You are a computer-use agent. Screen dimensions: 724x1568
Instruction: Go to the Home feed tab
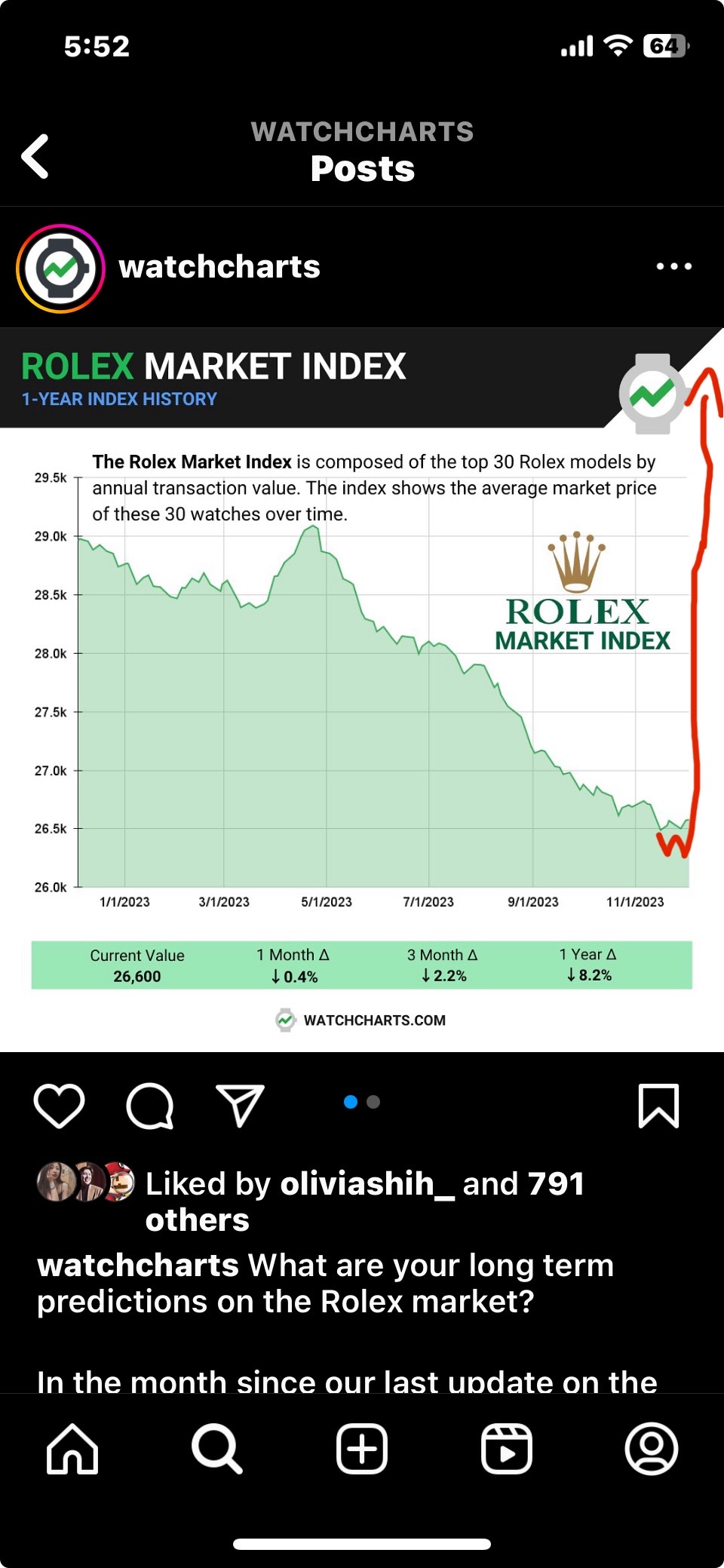click(72, 1449)
